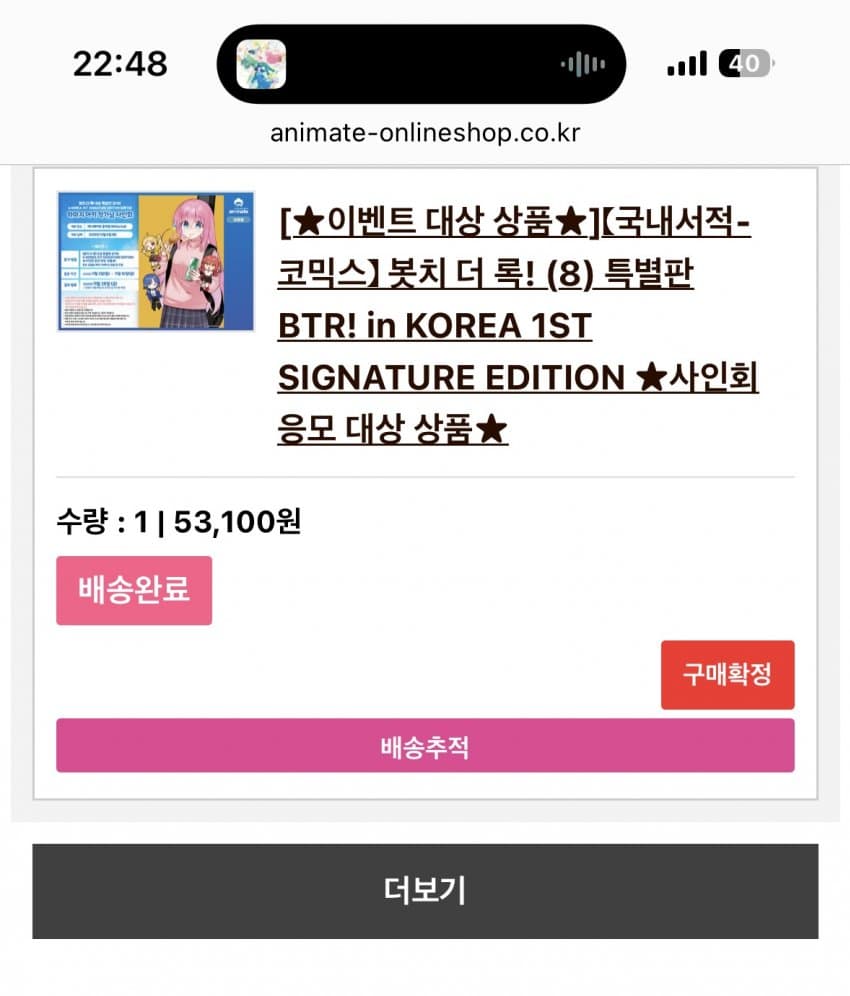Tap the 구매확정 button

pyautogui.click(x=727, y=675)
